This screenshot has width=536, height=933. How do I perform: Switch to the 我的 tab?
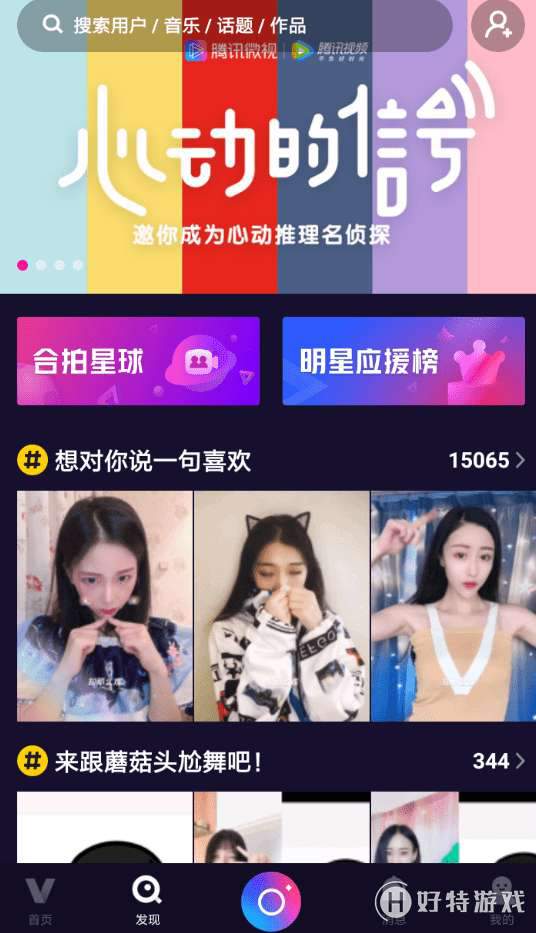[x=501, y=901]
